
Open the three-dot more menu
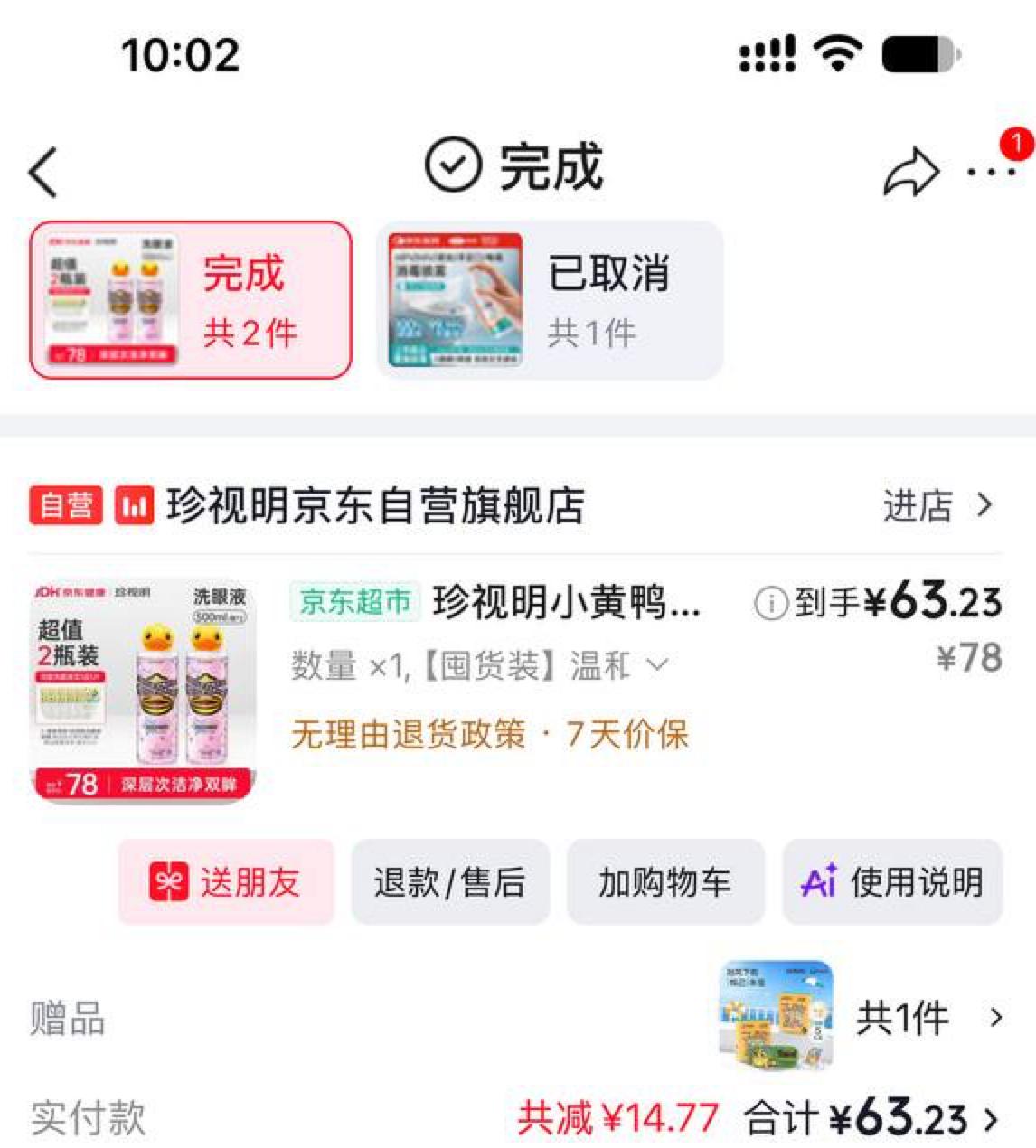point(992,171)
